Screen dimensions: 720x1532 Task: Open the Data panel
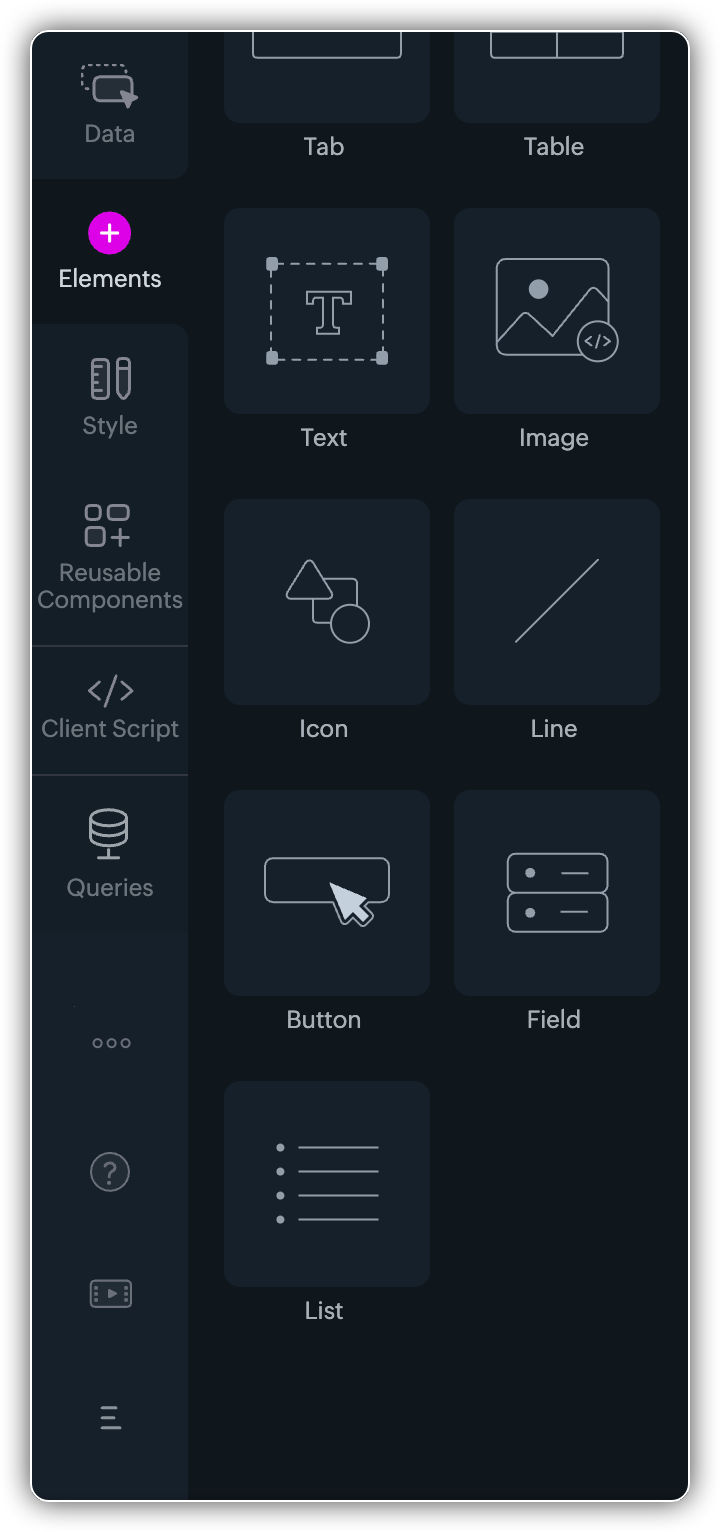110,105
